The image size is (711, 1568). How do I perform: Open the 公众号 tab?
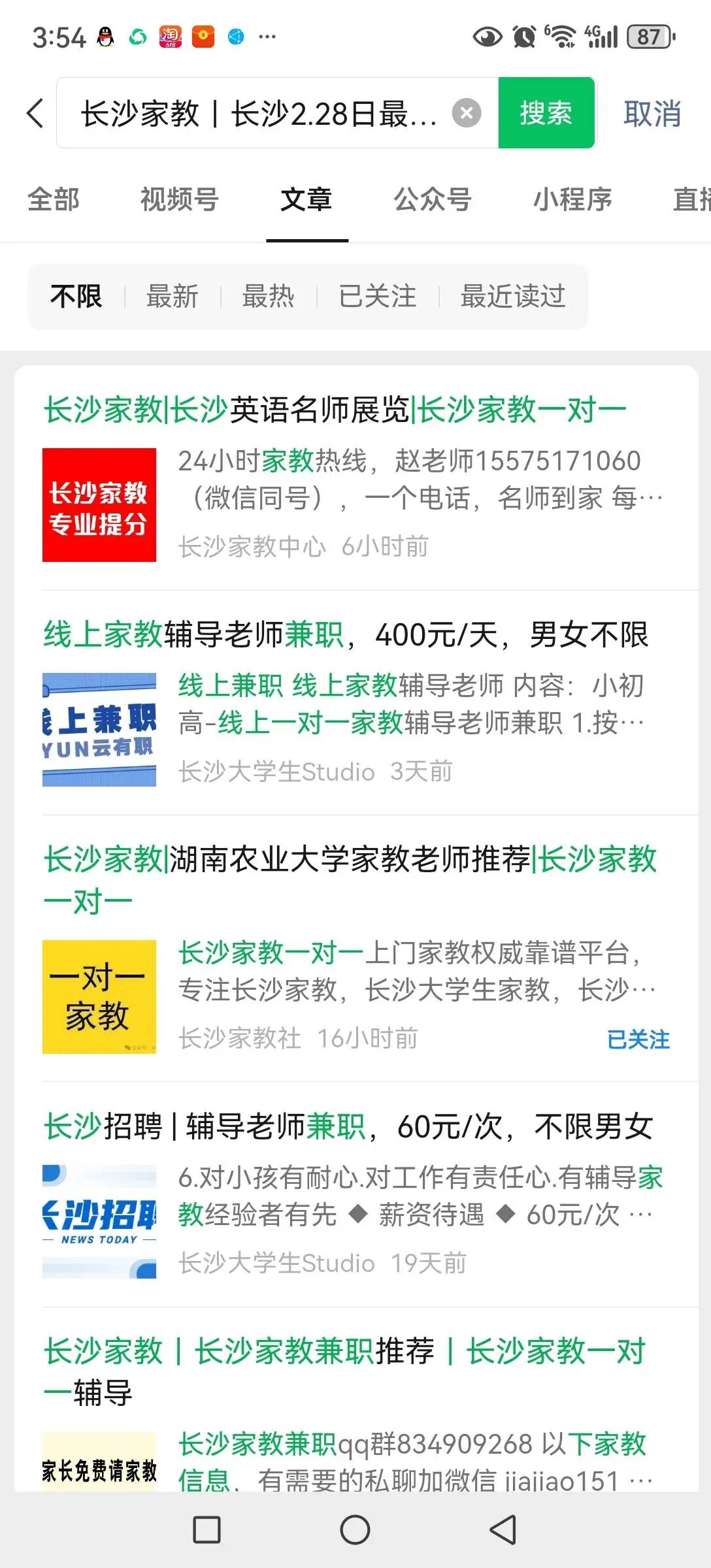point(433,199)
